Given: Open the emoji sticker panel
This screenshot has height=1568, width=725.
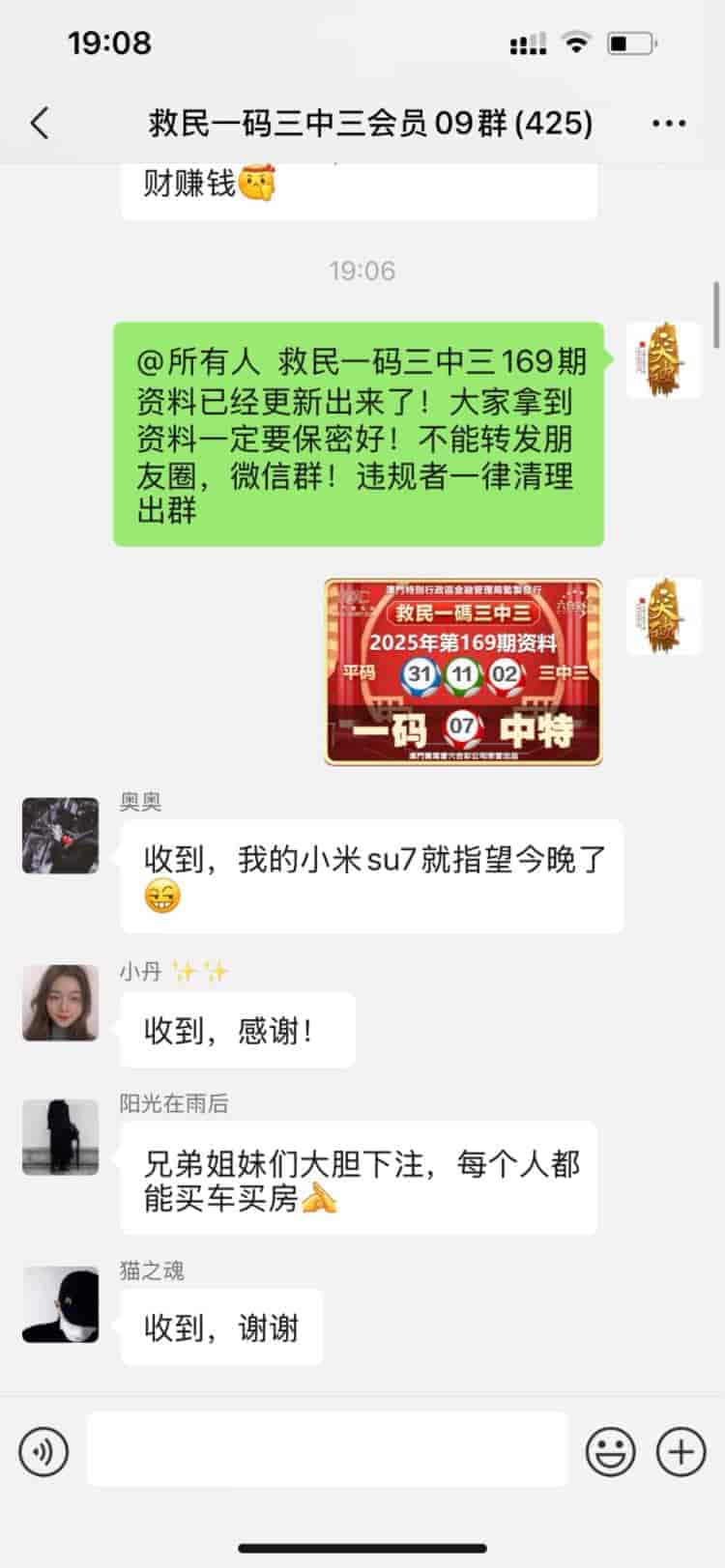Looking at the screenshot, I should (x=611, y=1451).
